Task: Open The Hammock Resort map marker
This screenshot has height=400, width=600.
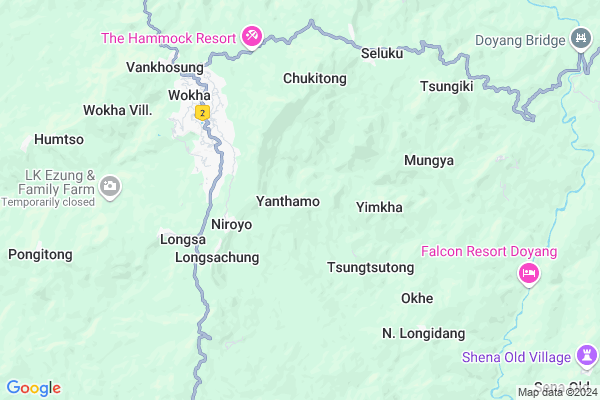Action: pos(252,38)
